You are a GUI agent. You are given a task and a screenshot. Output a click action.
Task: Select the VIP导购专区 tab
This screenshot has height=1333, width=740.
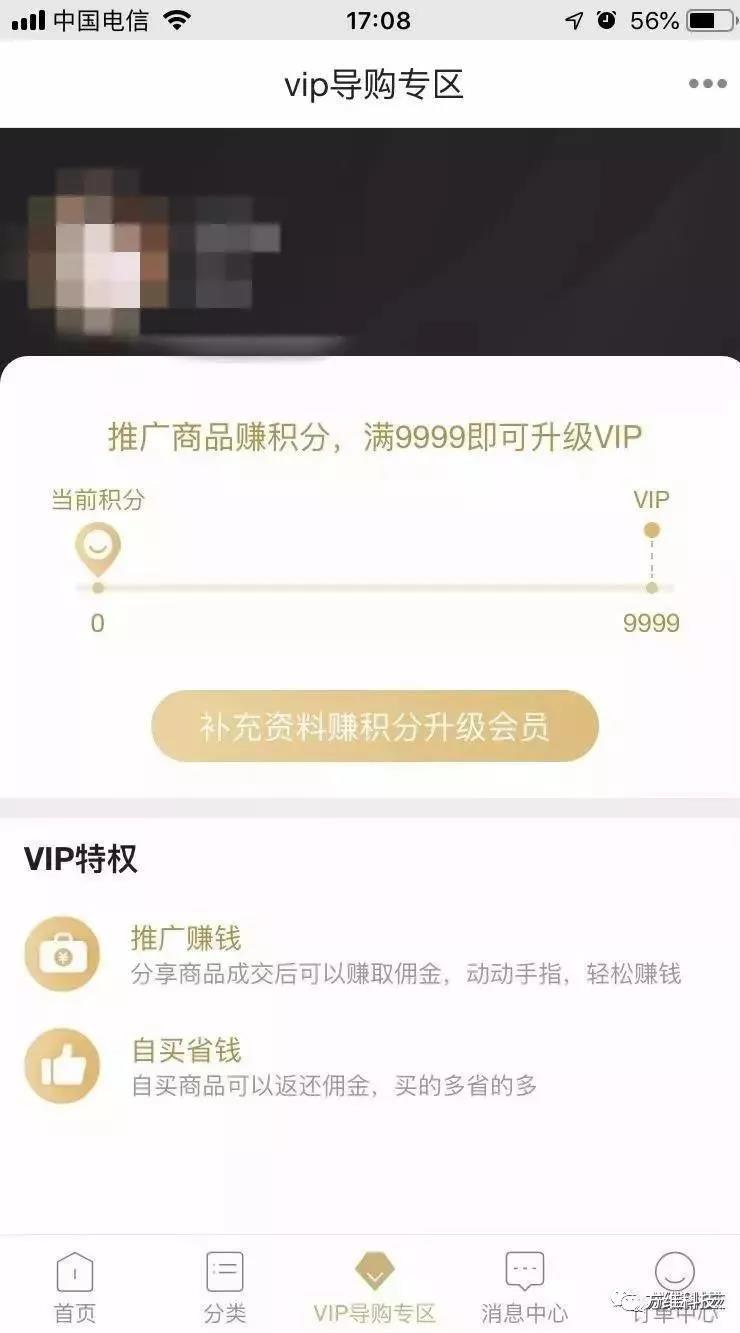[374, 1286]
